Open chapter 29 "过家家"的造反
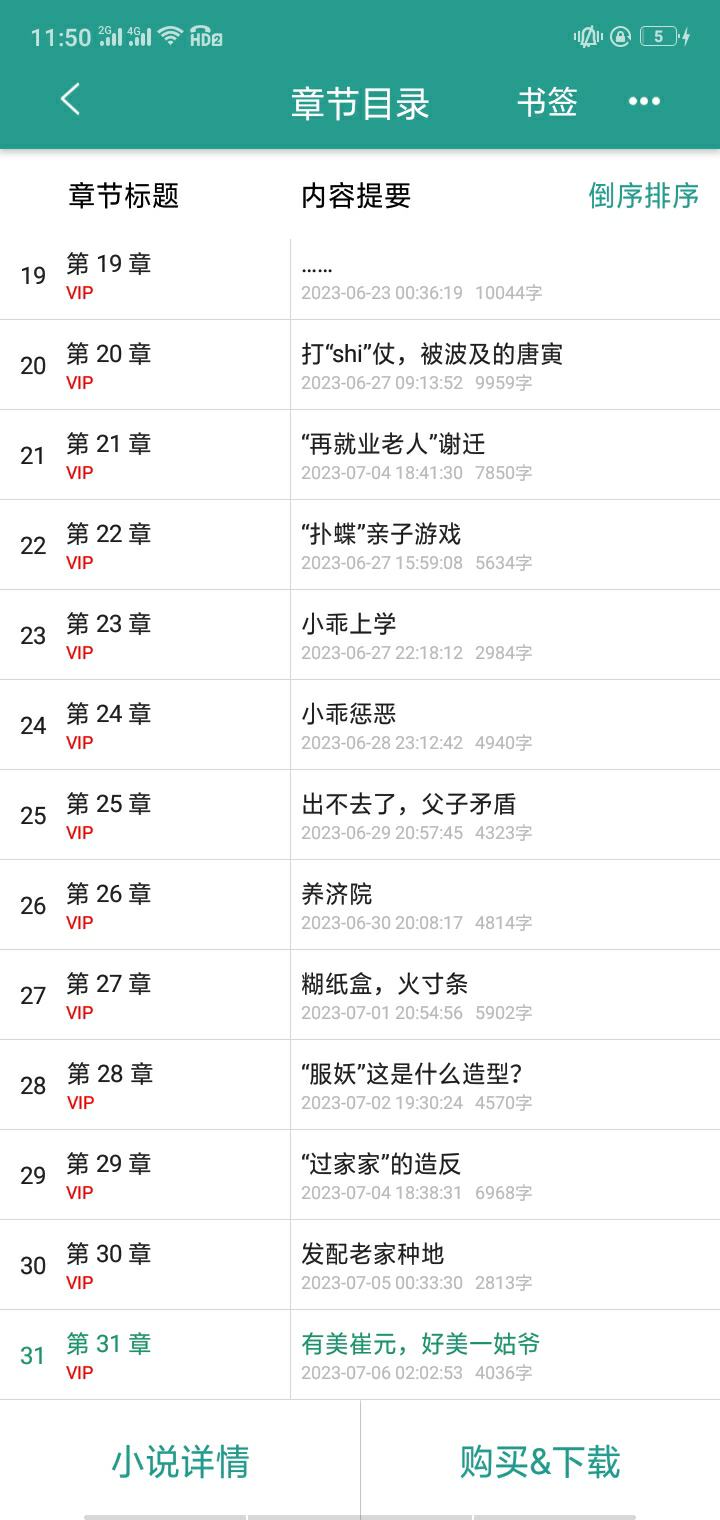720x1520 pixels. (x=360, y=1175)
